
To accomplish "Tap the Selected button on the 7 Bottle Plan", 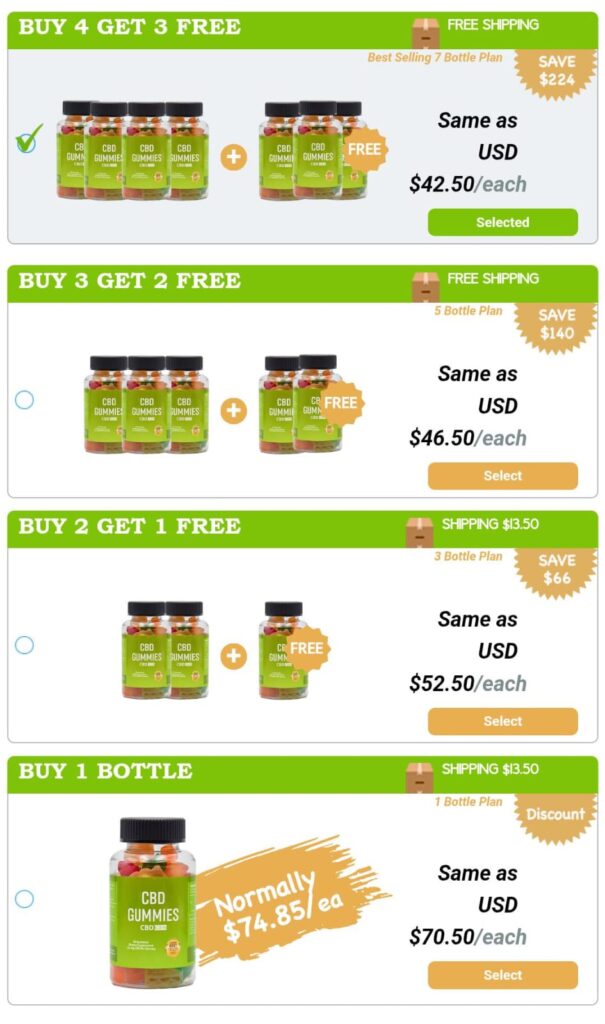I will [502, 222].
